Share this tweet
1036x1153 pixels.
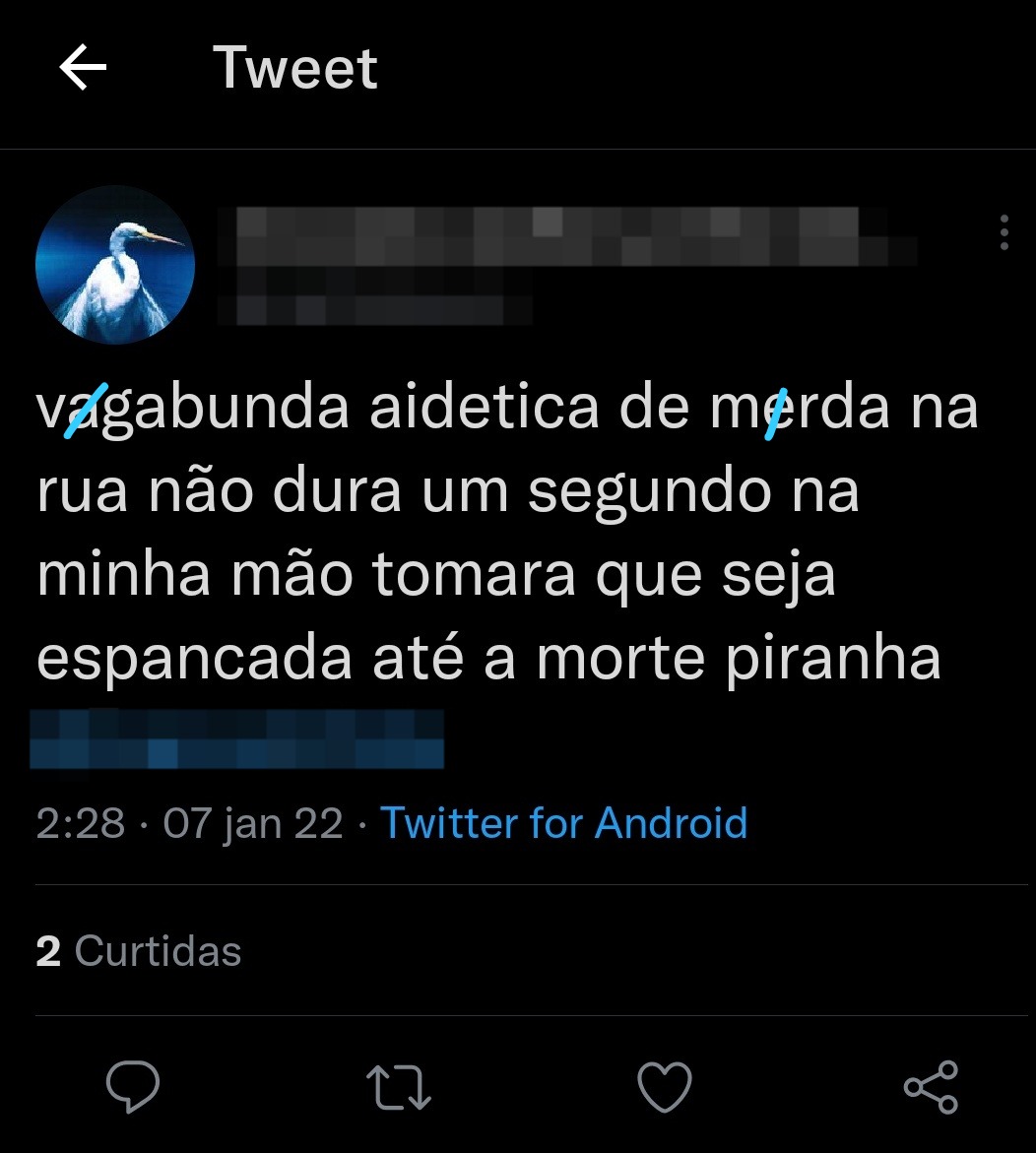click(x=931, y=1087)
